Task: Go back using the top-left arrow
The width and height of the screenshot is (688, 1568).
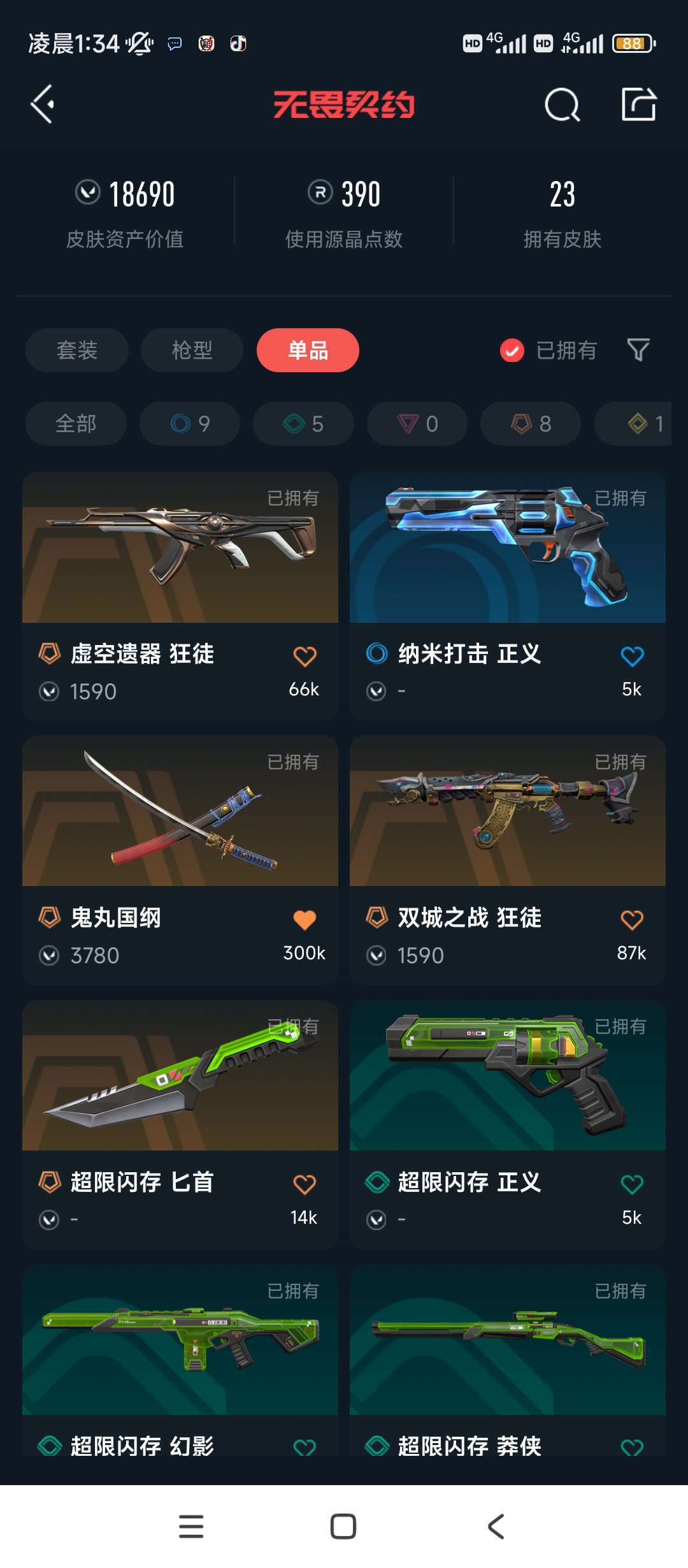Action: [x=42, y=104]
